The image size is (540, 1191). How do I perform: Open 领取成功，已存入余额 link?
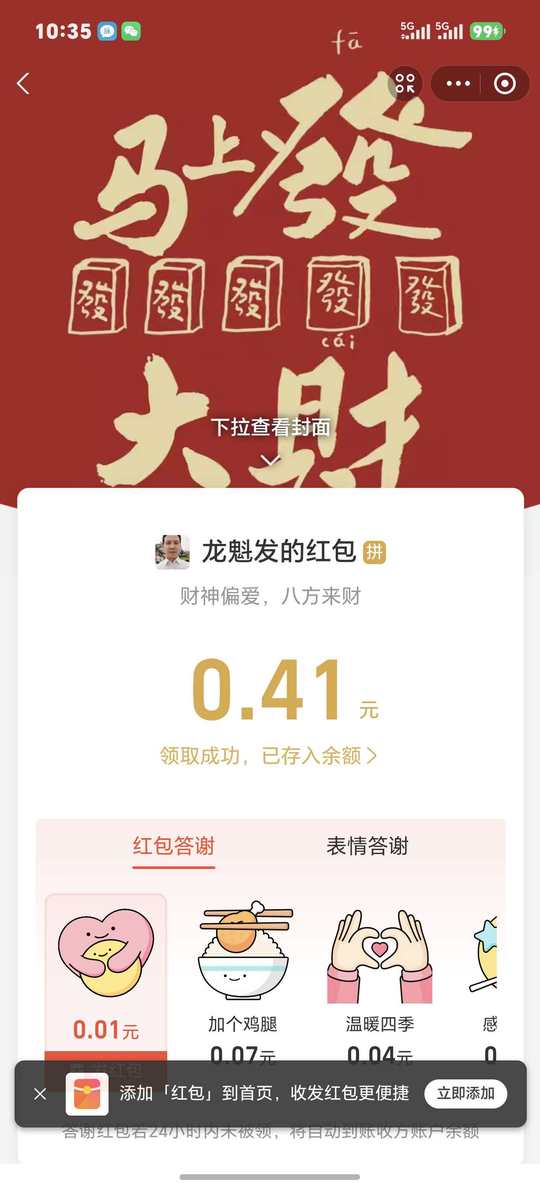coord(268,755)
